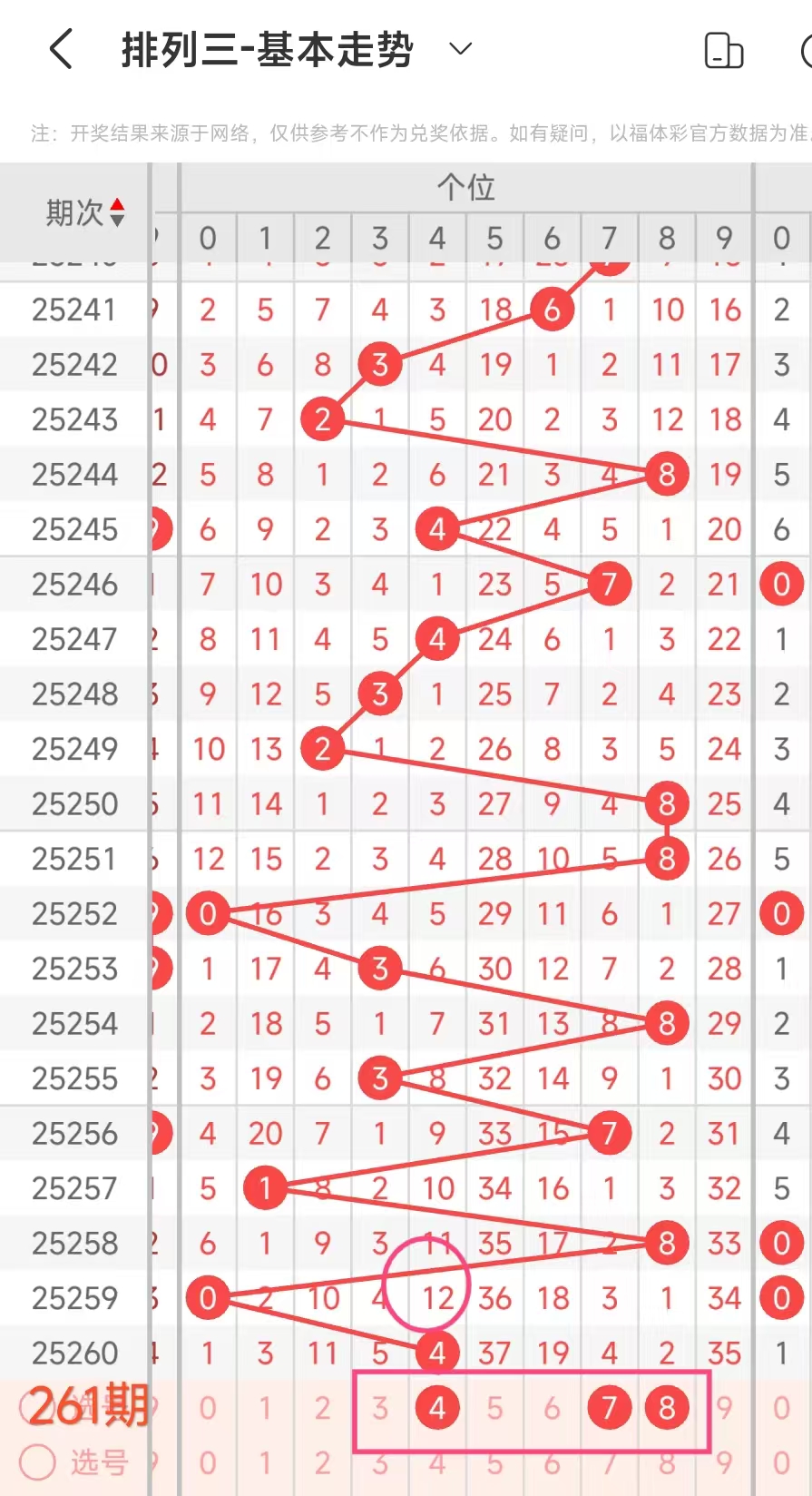Viewport: 812px width, 1496px height.
Task: Go back using the top-left arrow
Action: [61, 49]
